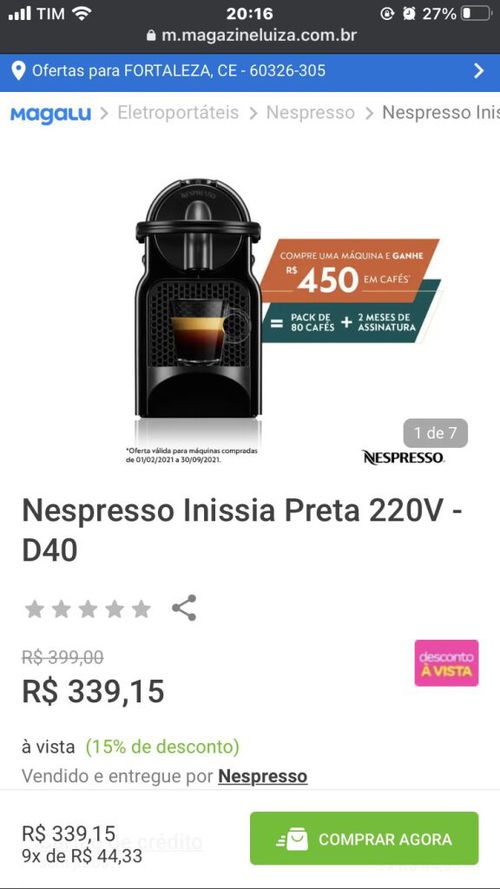Image resolution: width=500 pixels, height=889 pixels.
Task: Open the Nespresso seller link
Action: pos(262,776)
